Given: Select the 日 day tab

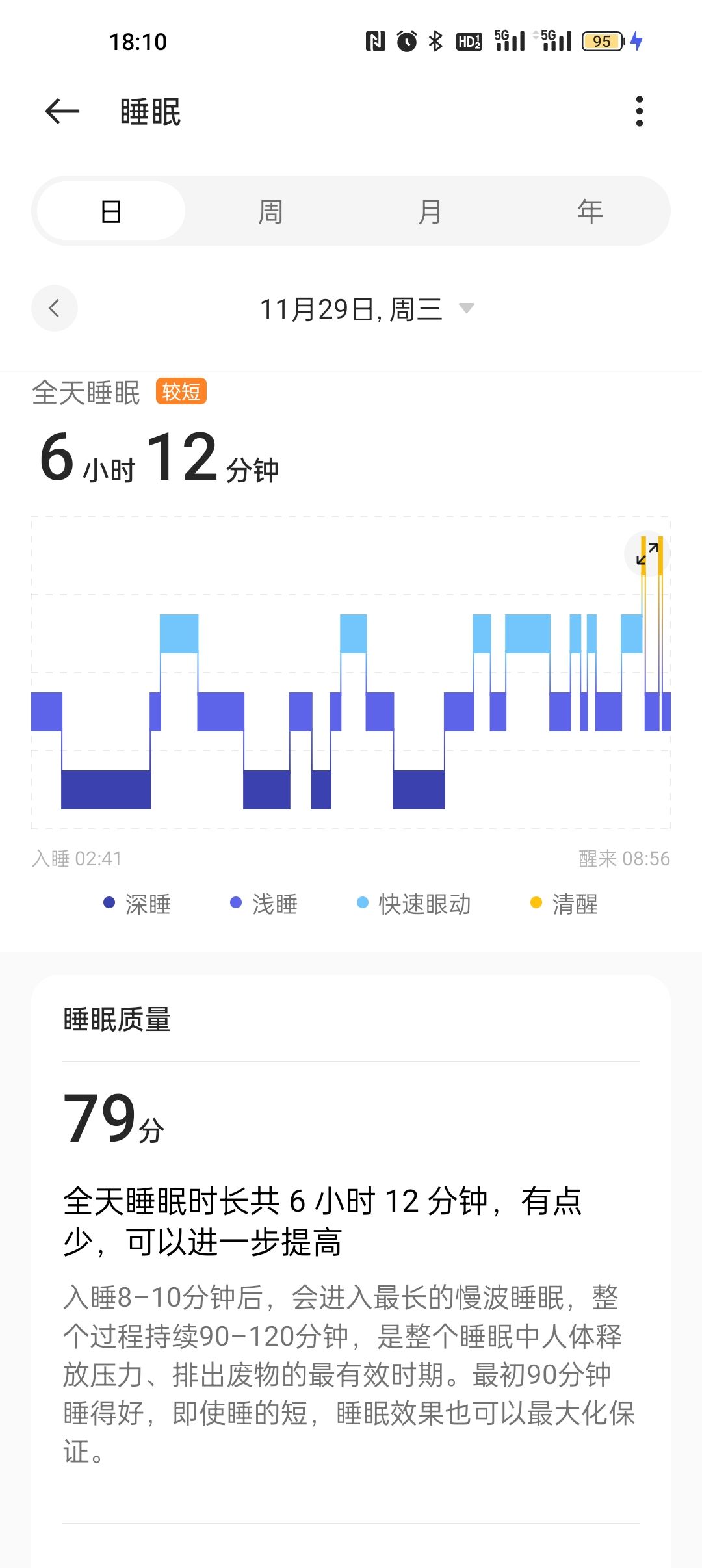Looking at the screenshot, I should pyautogui.click(x=111, y=211).
